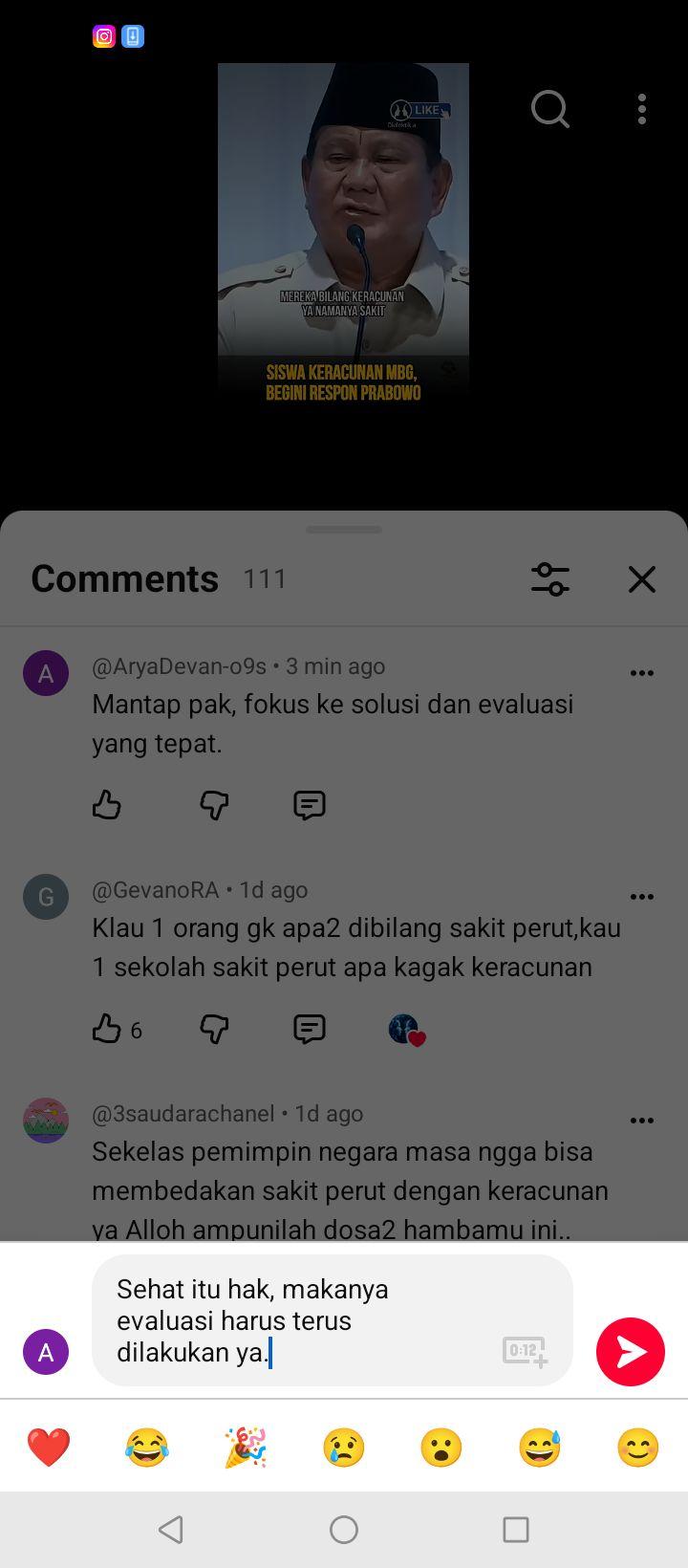Open the comment sort and filter options

[x=550, y=579]
